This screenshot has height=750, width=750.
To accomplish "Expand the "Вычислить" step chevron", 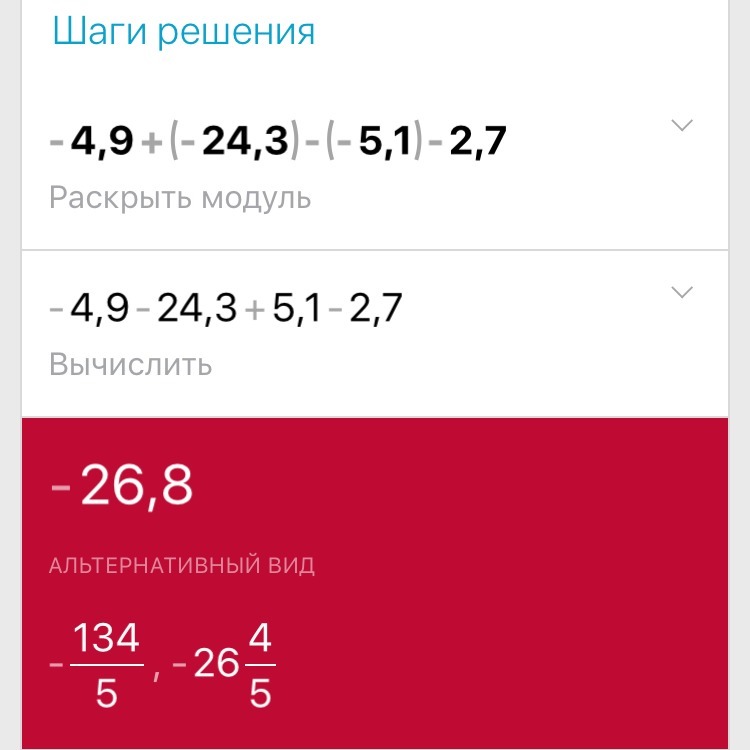I will pyautogui.click(x=682, y=293).
